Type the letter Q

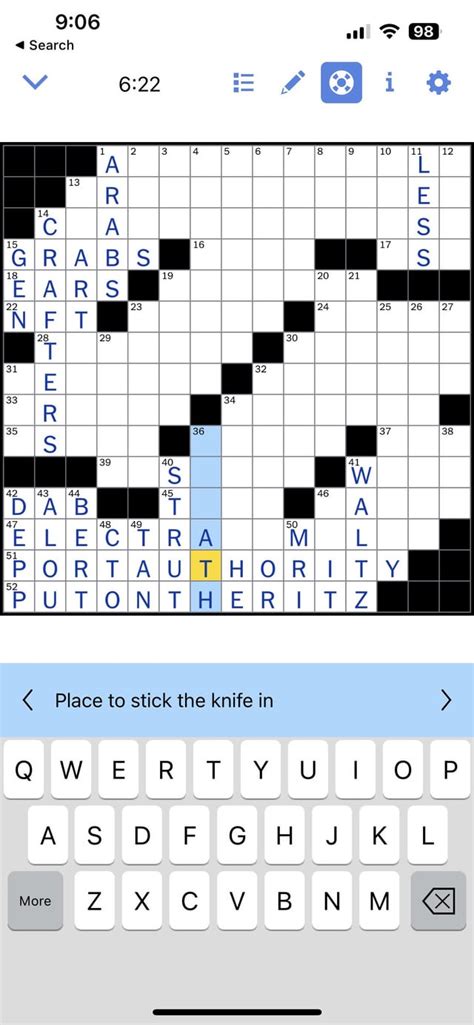24,769
